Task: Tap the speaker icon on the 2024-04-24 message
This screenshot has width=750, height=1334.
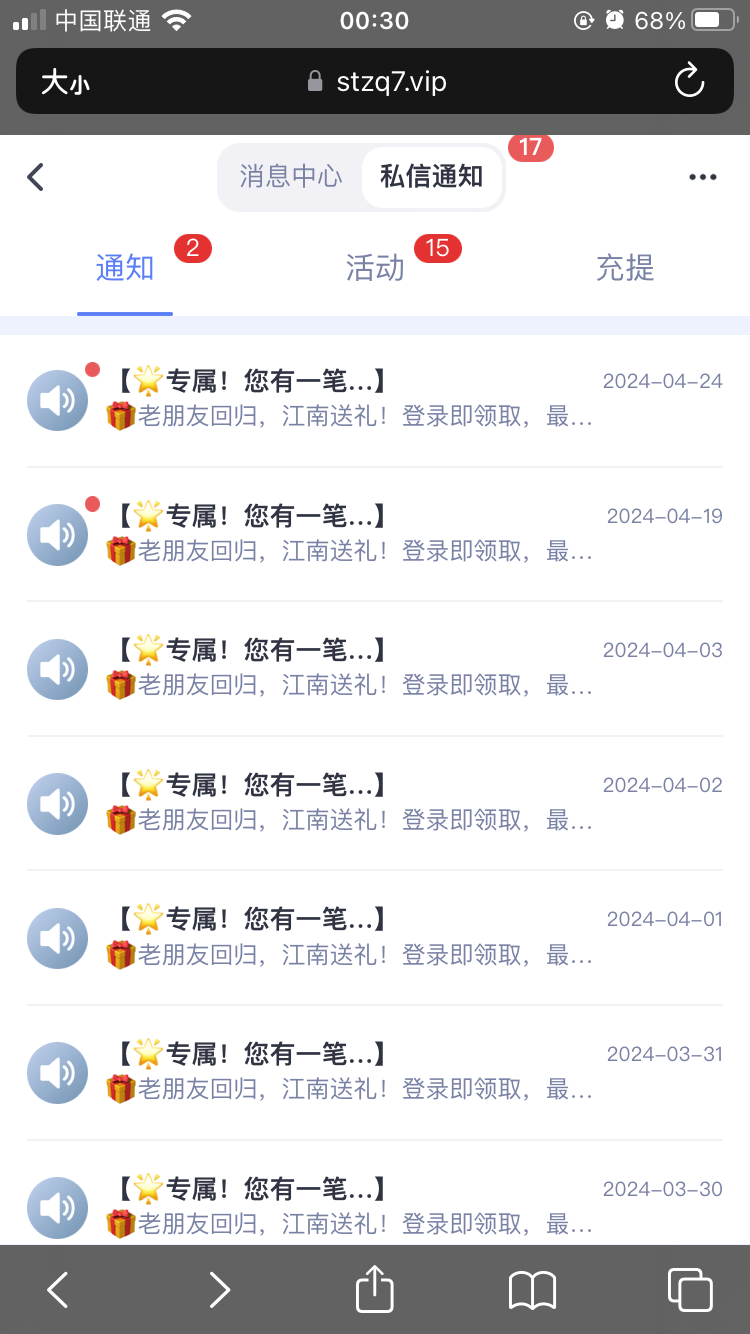Action: pyautogui.click(x=57, y=399)
